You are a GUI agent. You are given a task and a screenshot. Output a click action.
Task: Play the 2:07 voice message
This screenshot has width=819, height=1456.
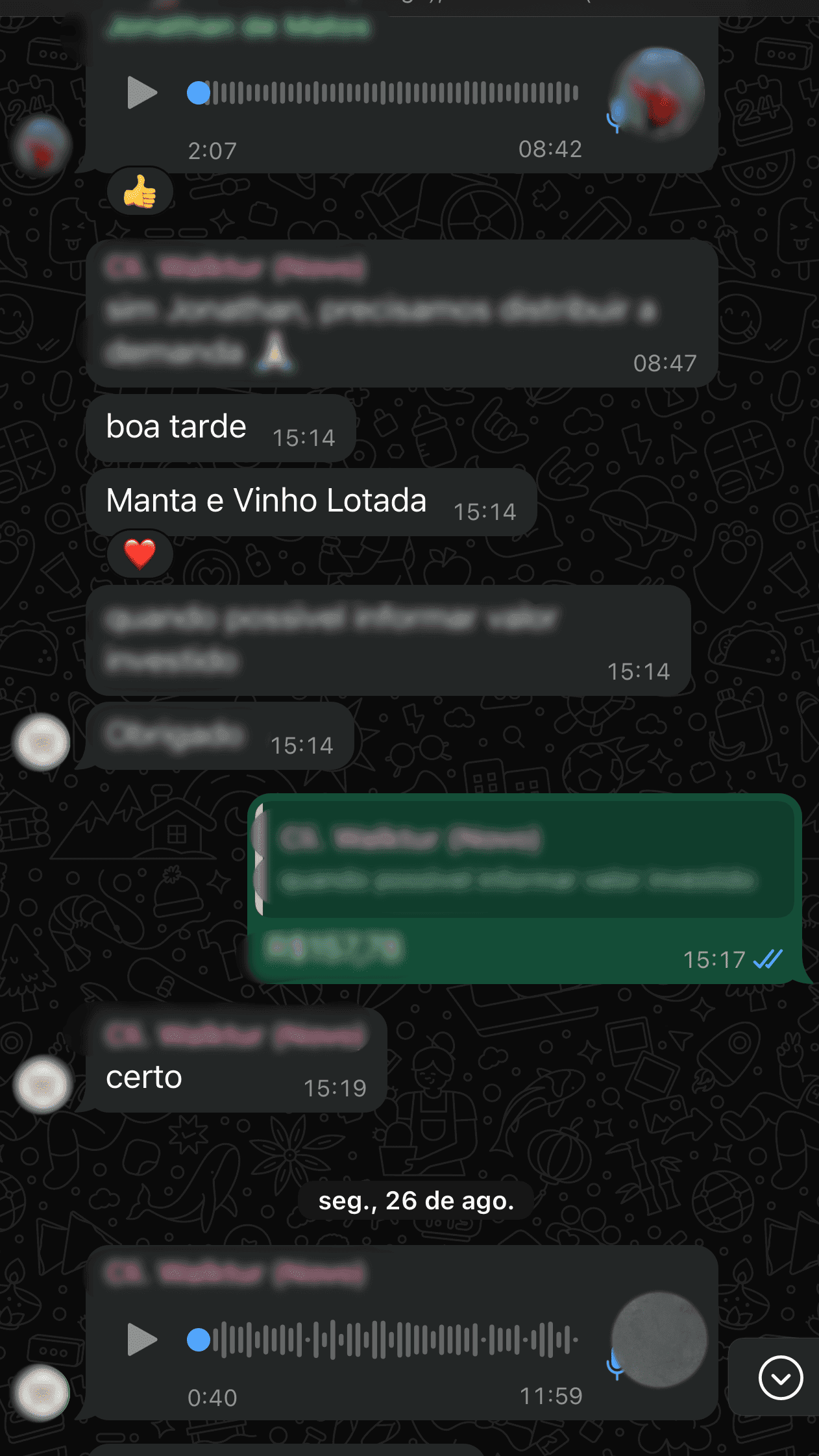tap(142, 93)
